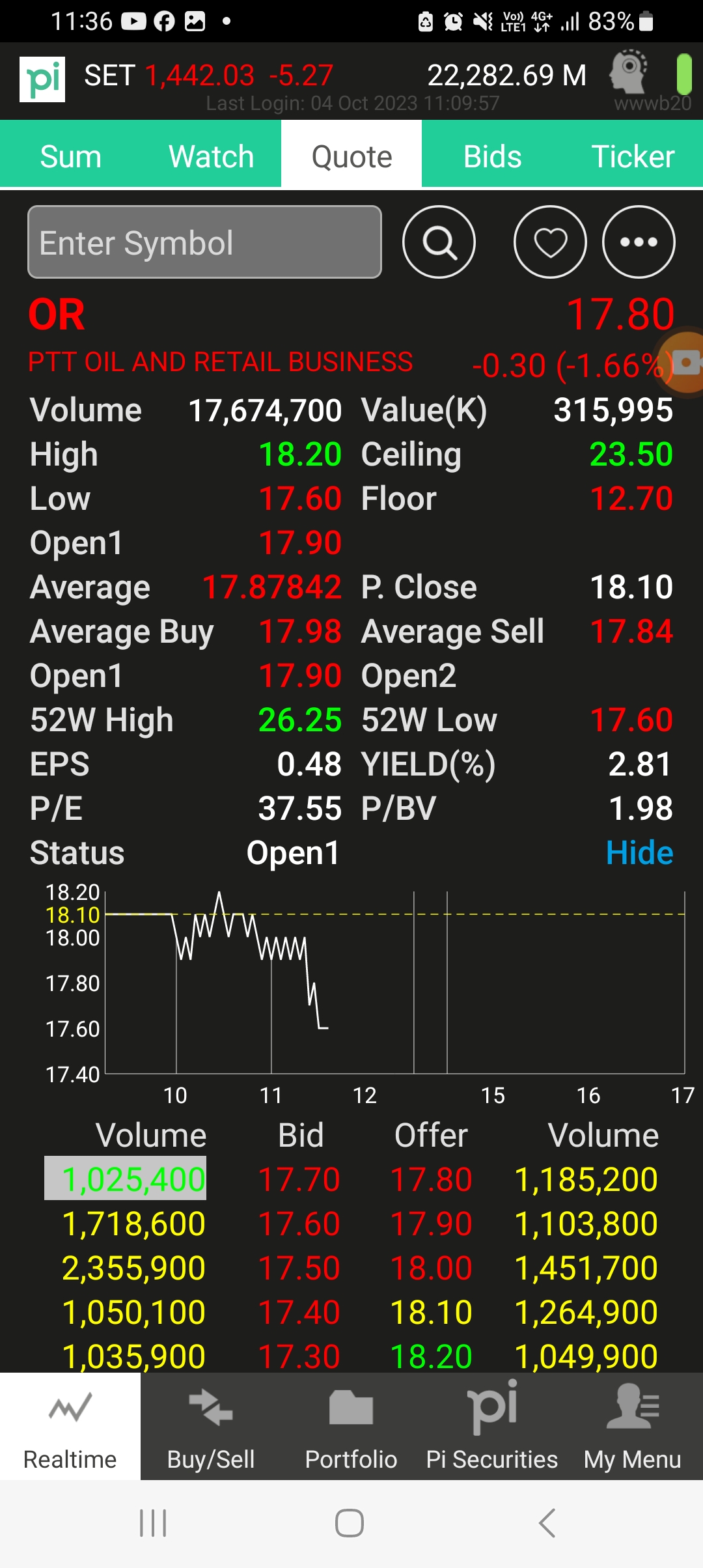Image resolution: width=703 pixels, height=1568 pixels.
Task: Open the Ticker tab
Action: pos(633,156)
